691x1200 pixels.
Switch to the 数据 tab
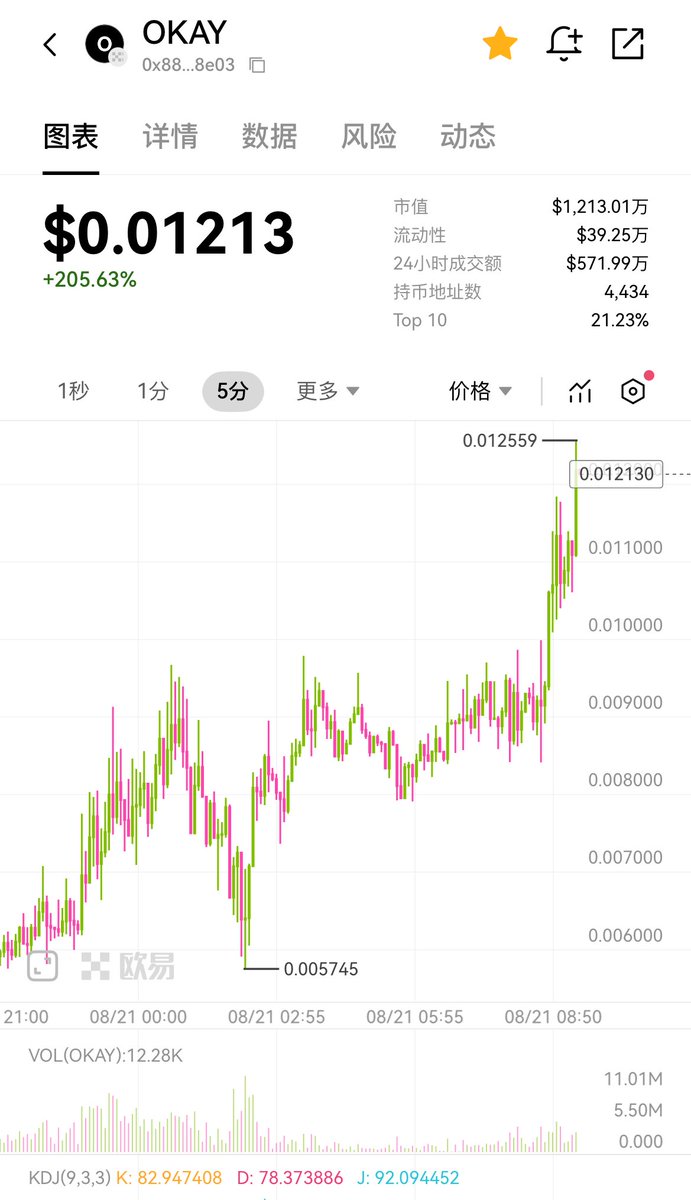tap(269, 136)
